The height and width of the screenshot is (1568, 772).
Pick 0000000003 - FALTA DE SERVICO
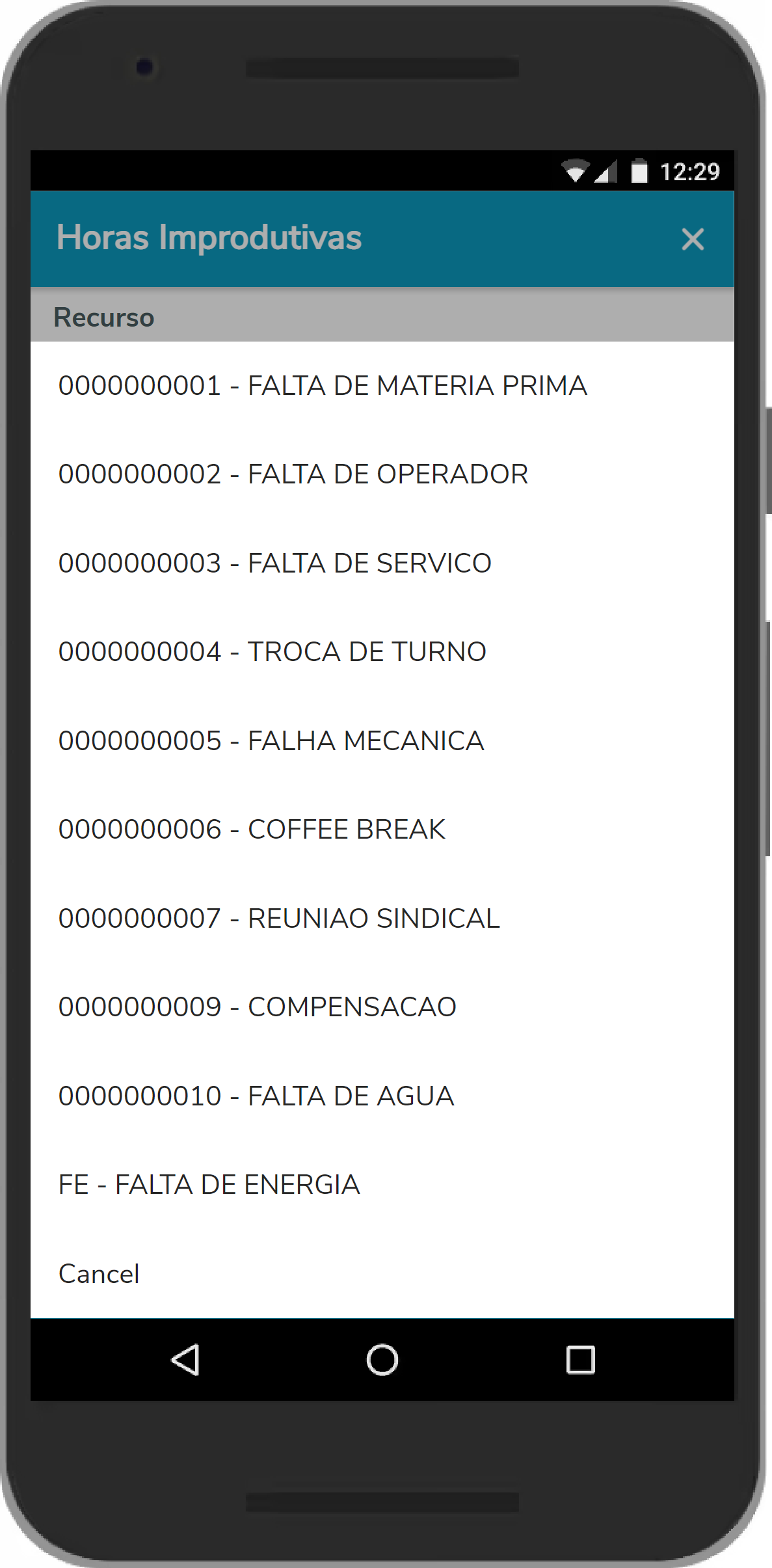[275, 563]
